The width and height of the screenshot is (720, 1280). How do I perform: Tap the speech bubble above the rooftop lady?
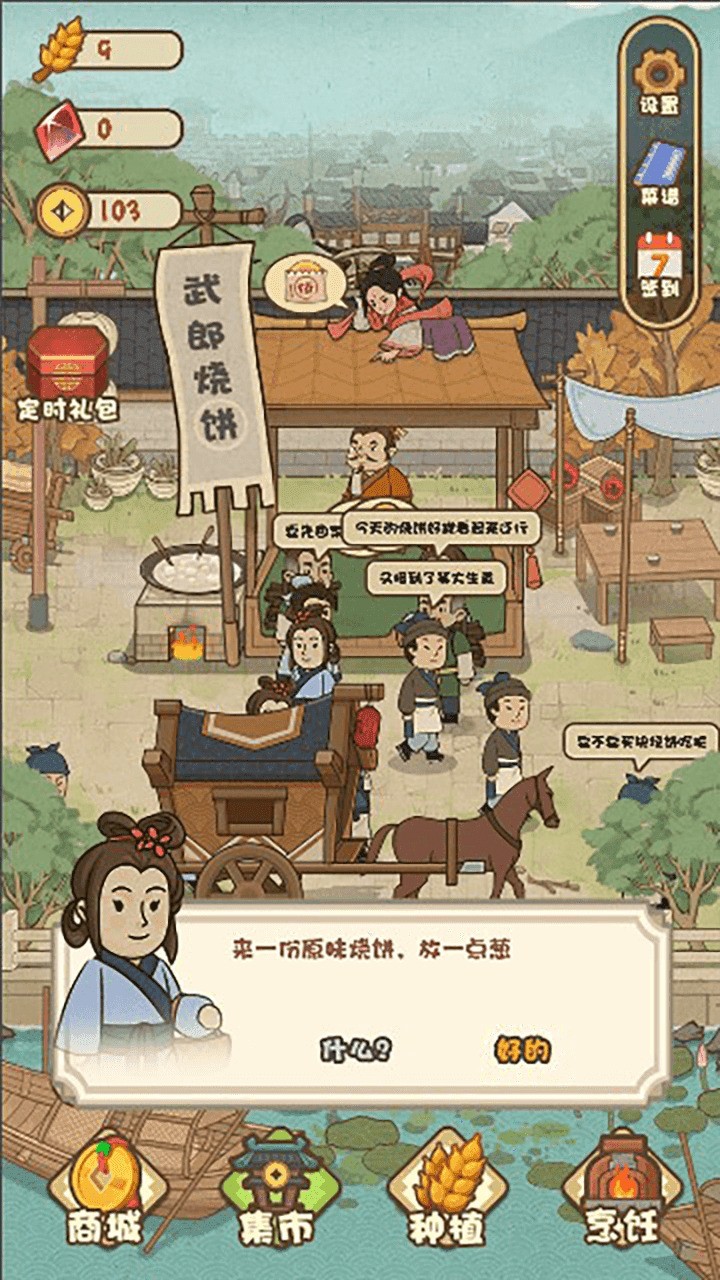click(x=304, y=285)
